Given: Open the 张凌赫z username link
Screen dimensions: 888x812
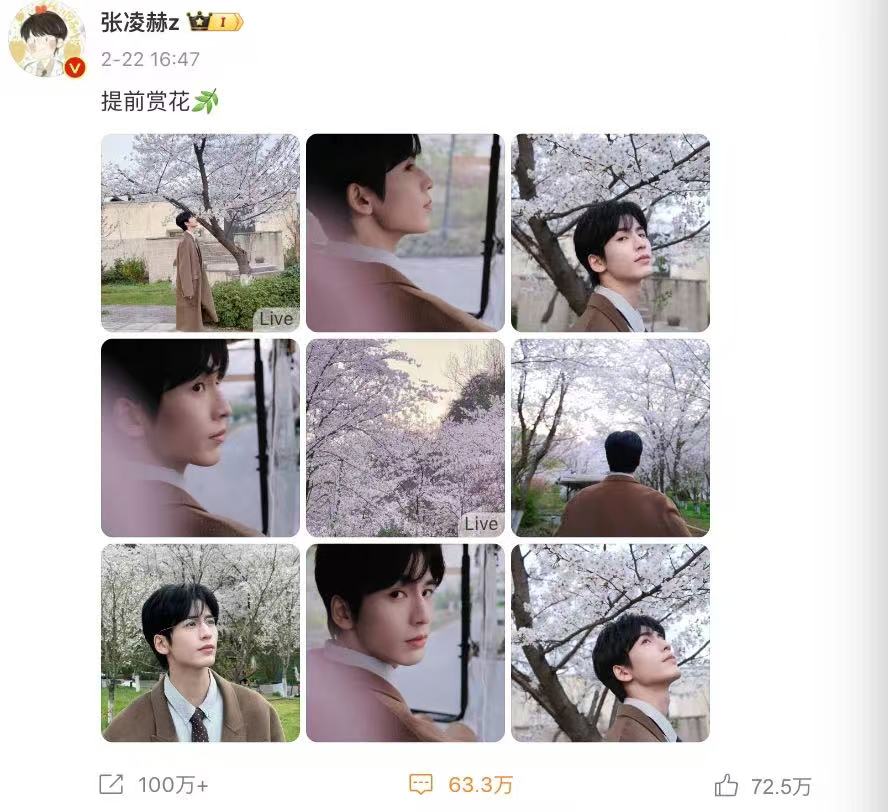Looking at the screenshot, I should 140,22.
